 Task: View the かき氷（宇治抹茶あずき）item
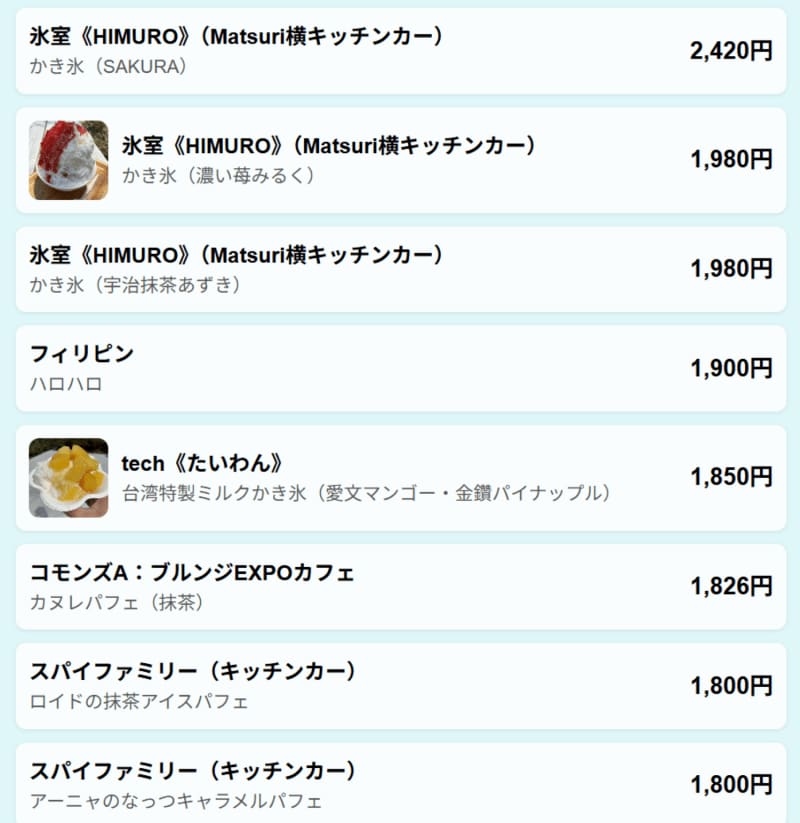[x=400, y=269]
